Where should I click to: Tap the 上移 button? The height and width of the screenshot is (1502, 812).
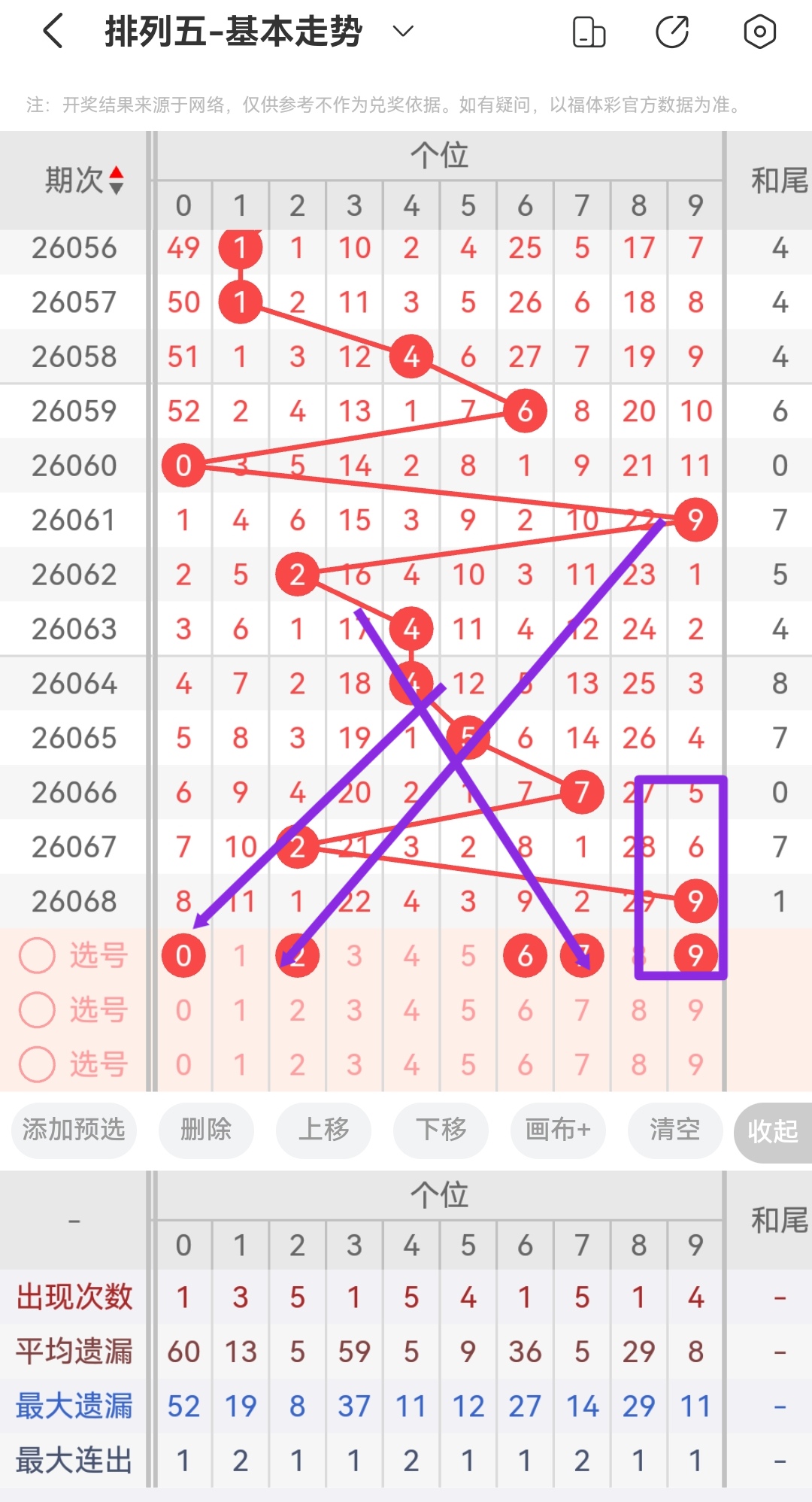[323, 1130]
